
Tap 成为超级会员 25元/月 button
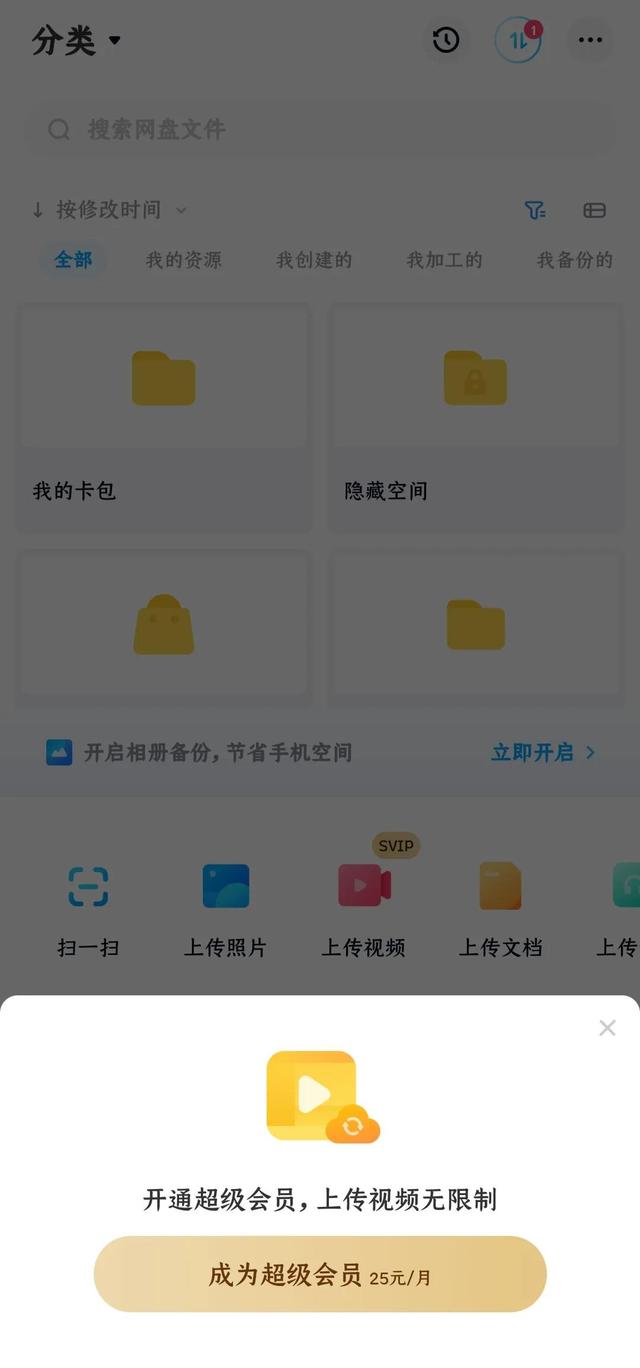tap(320, 1275)
